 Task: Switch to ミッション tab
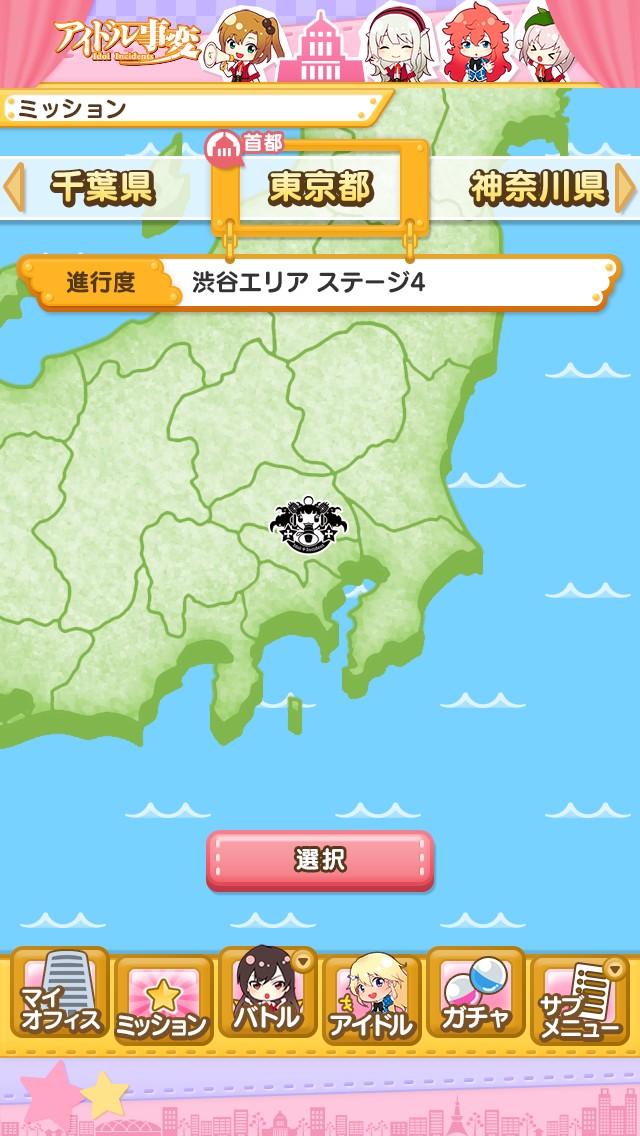163,1000
